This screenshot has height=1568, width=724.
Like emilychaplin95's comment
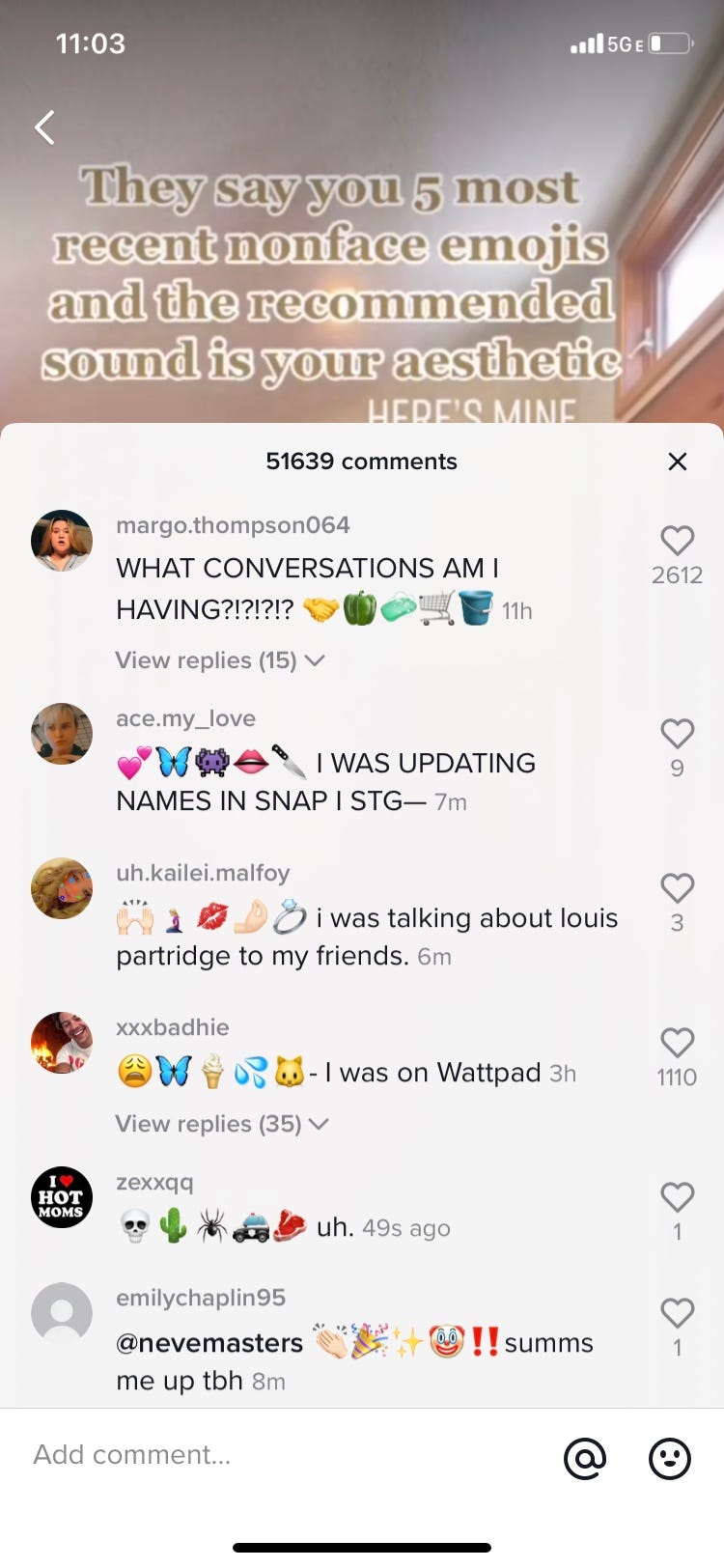coord(677,1313)
